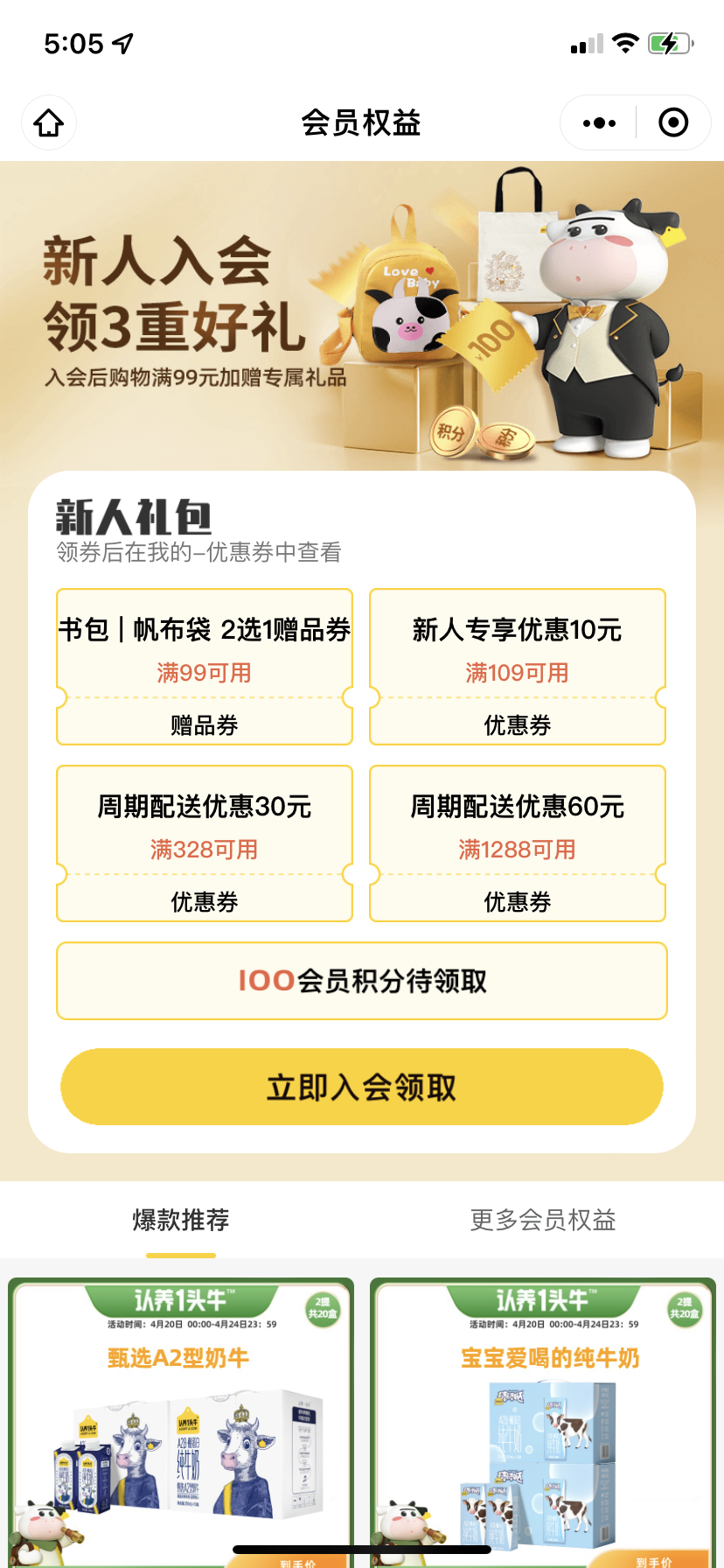Switch to the 更多会员权益 tab
This screenshot has width=724, height=1568.
pyautogui.click(x=543, y=1220)
